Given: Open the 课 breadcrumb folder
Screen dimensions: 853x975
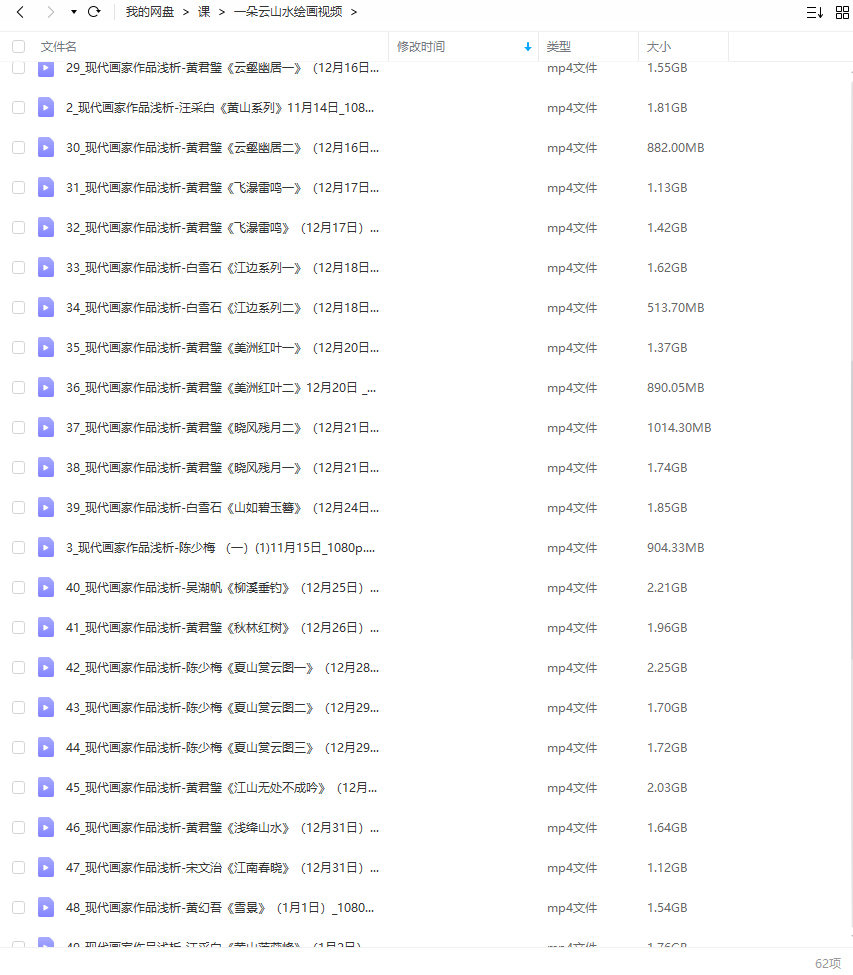Looking at the screenshot, I should 204,12.
